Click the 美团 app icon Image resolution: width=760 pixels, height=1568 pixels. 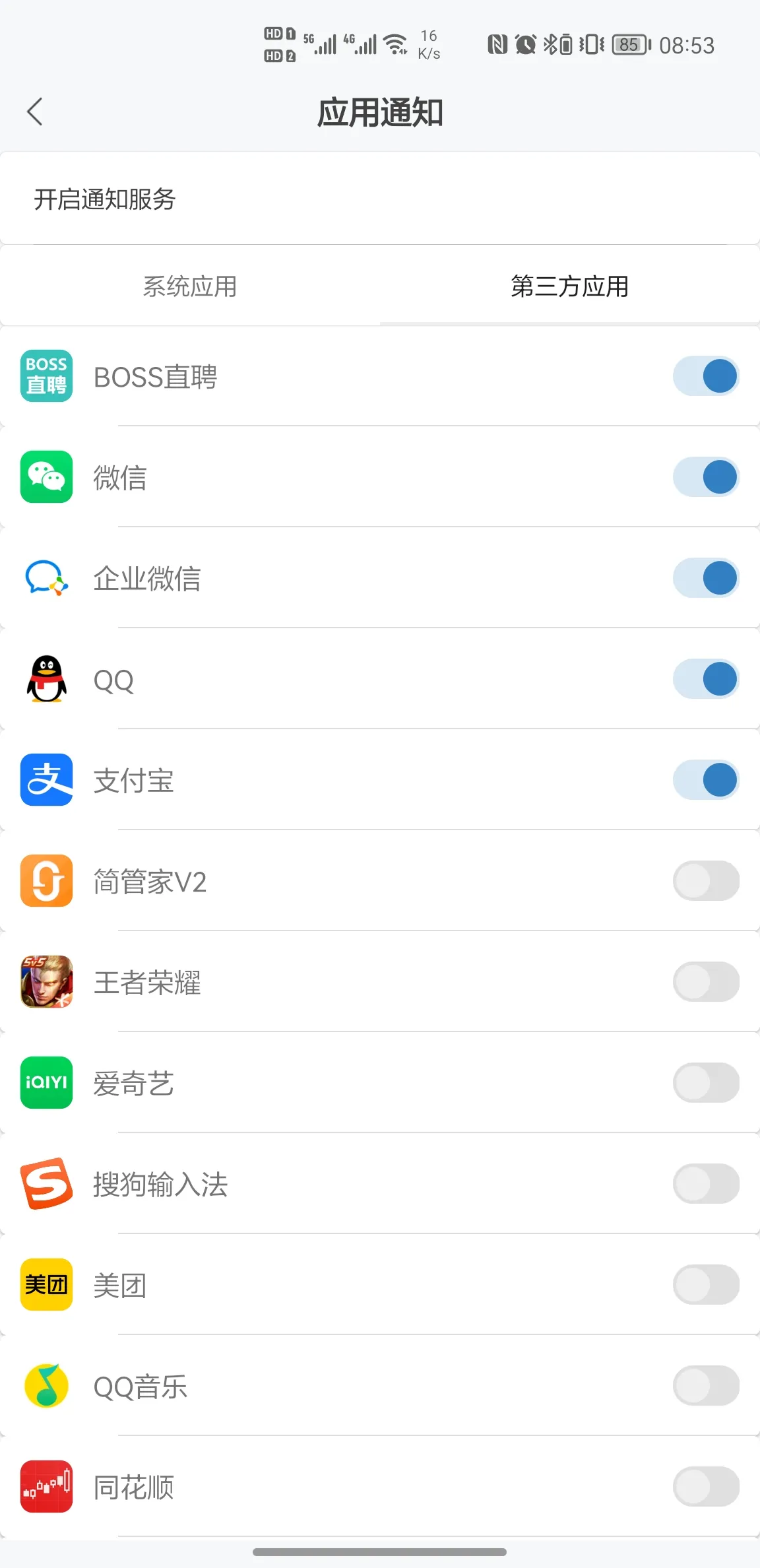[46, 1284]
